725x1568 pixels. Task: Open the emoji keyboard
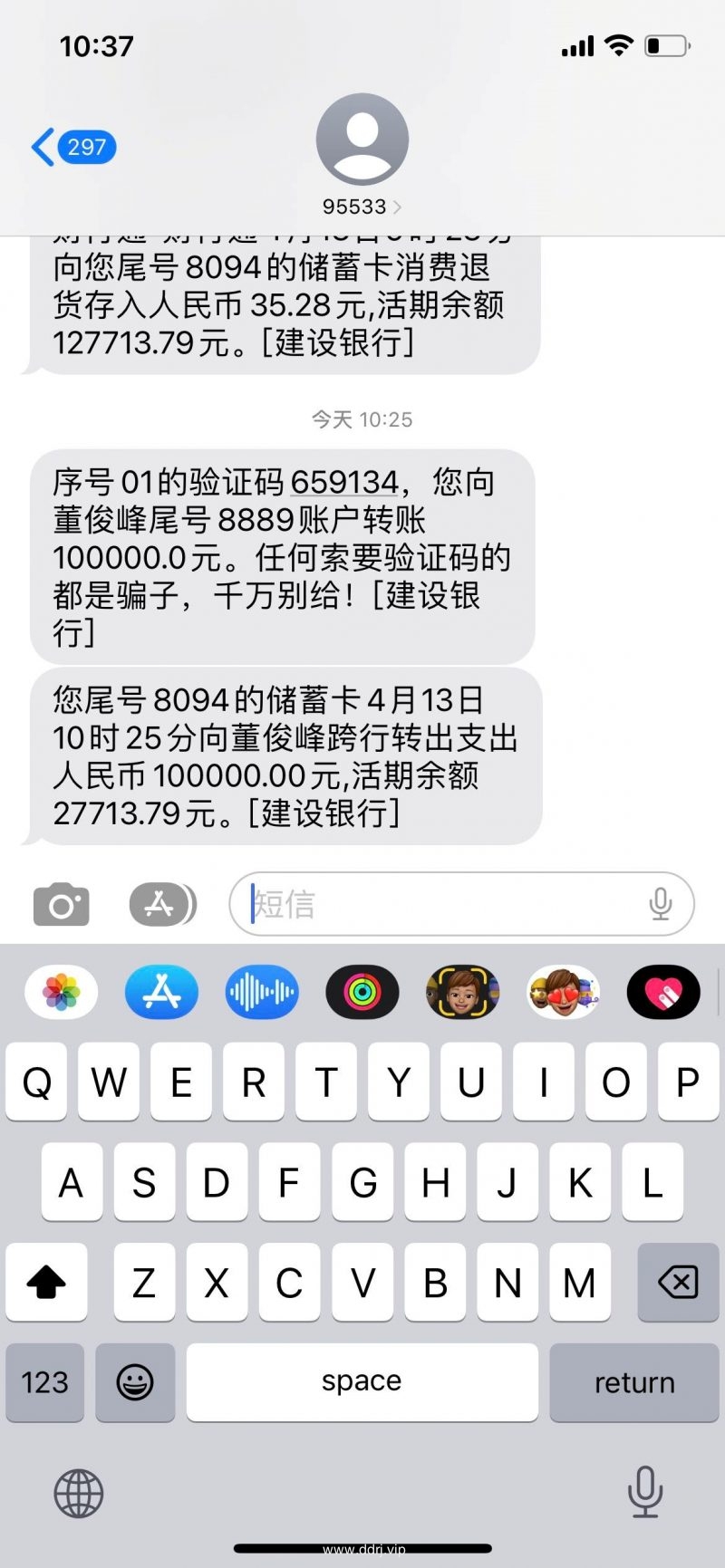tap(135, 1382)
